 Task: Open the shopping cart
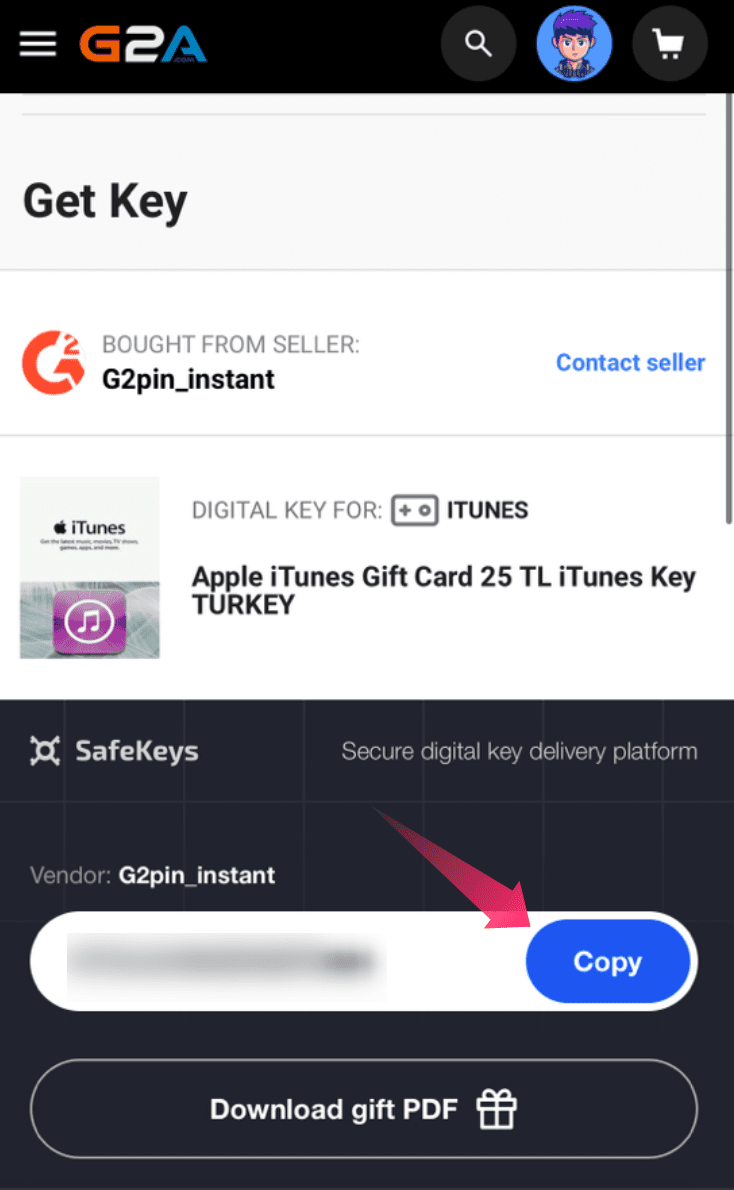669,44
